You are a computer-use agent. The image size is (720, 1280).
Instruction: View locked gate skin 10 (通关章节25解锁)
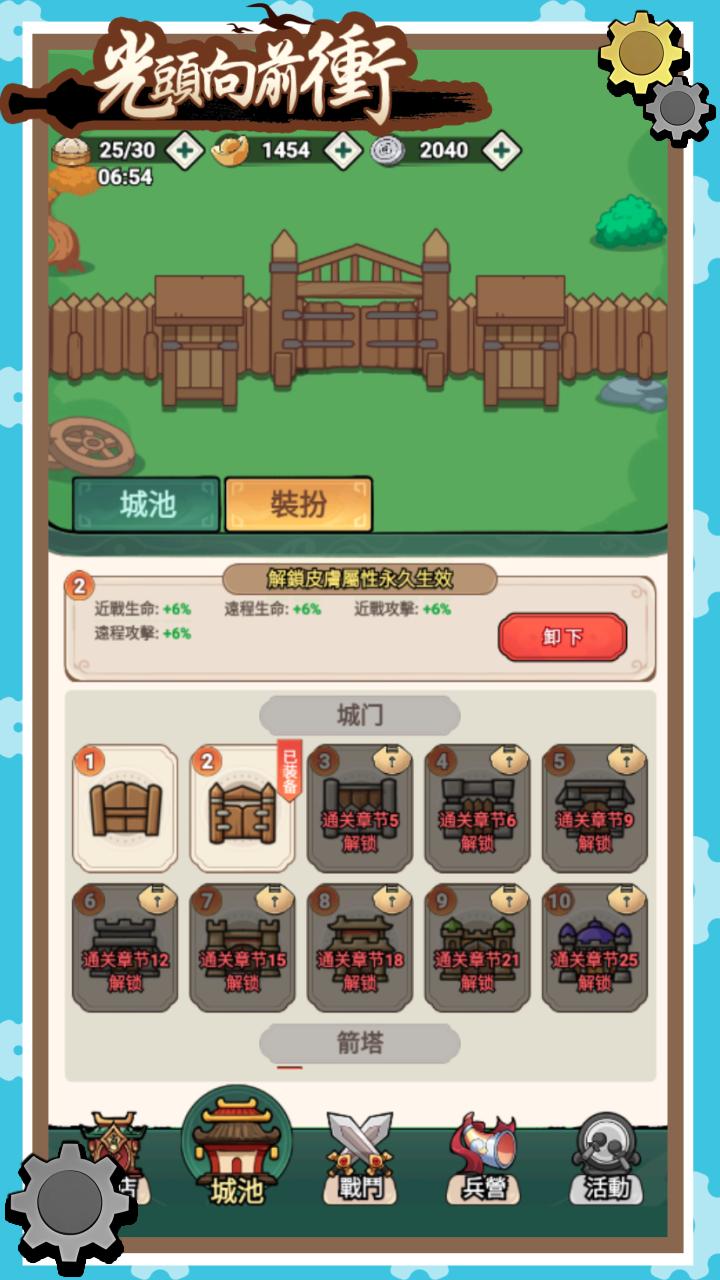point(594,948)
